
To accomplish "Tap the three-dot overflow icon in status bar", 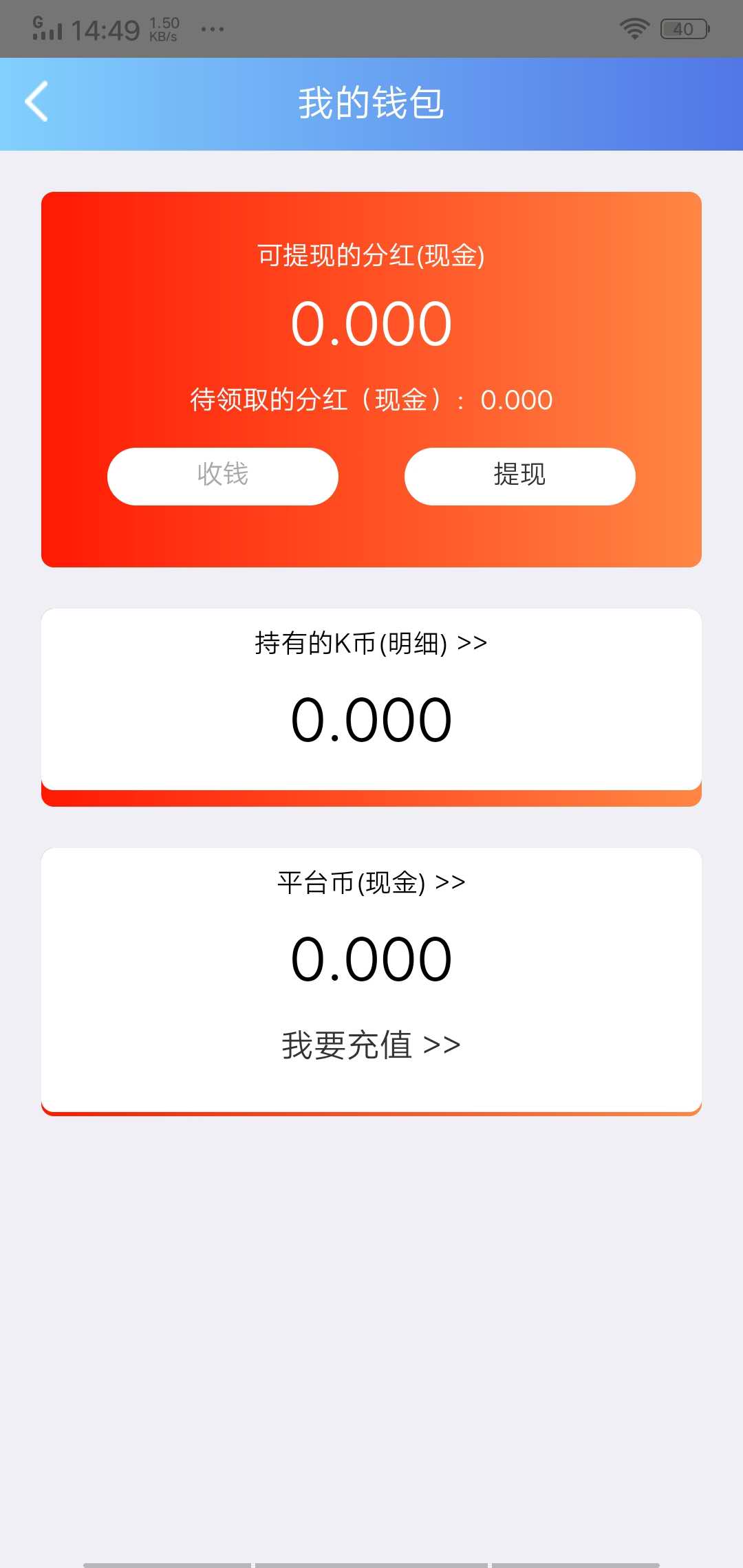I will tap(213, 30).
